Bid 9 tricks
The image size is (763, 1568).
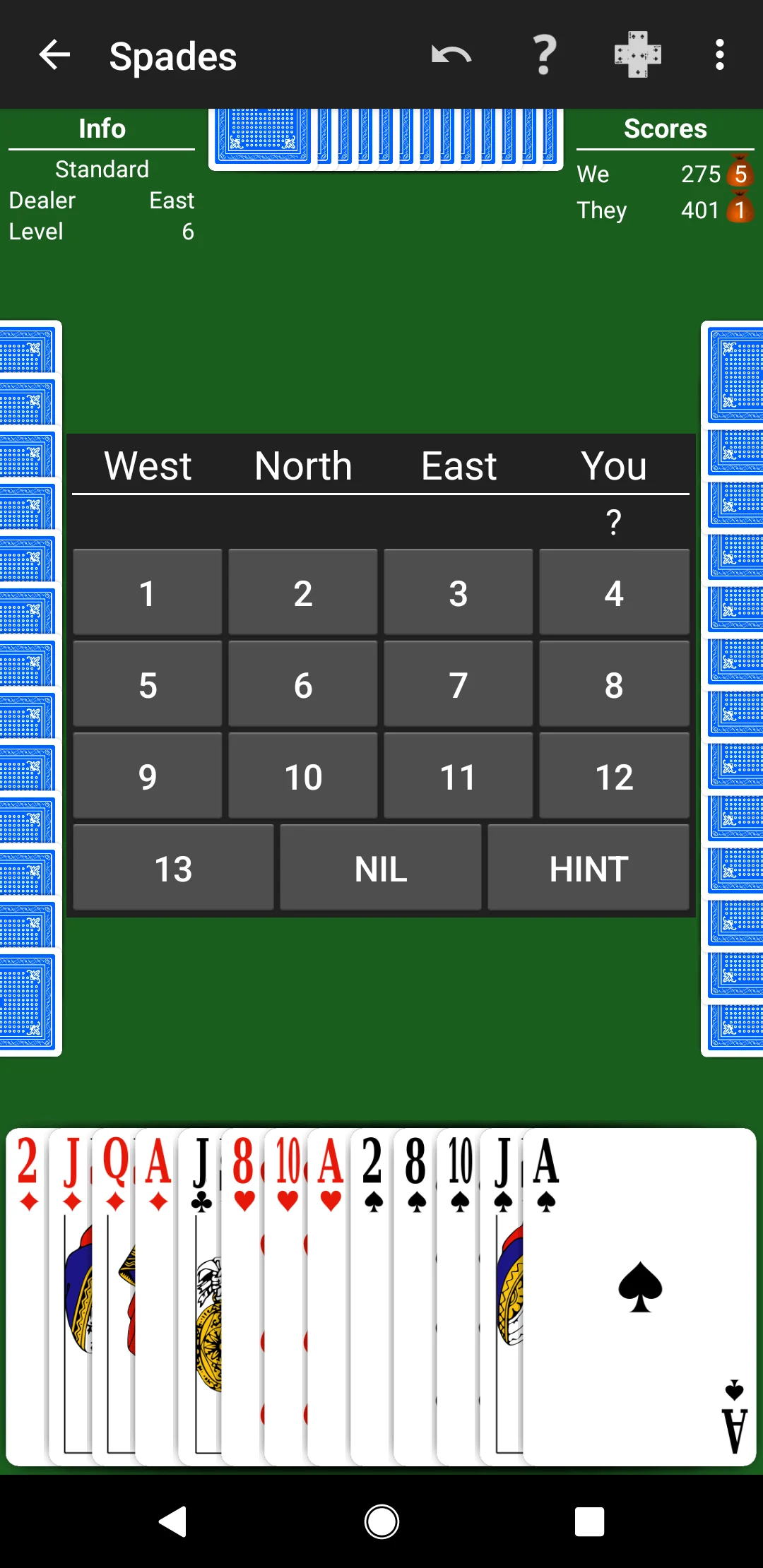(148, 776)
